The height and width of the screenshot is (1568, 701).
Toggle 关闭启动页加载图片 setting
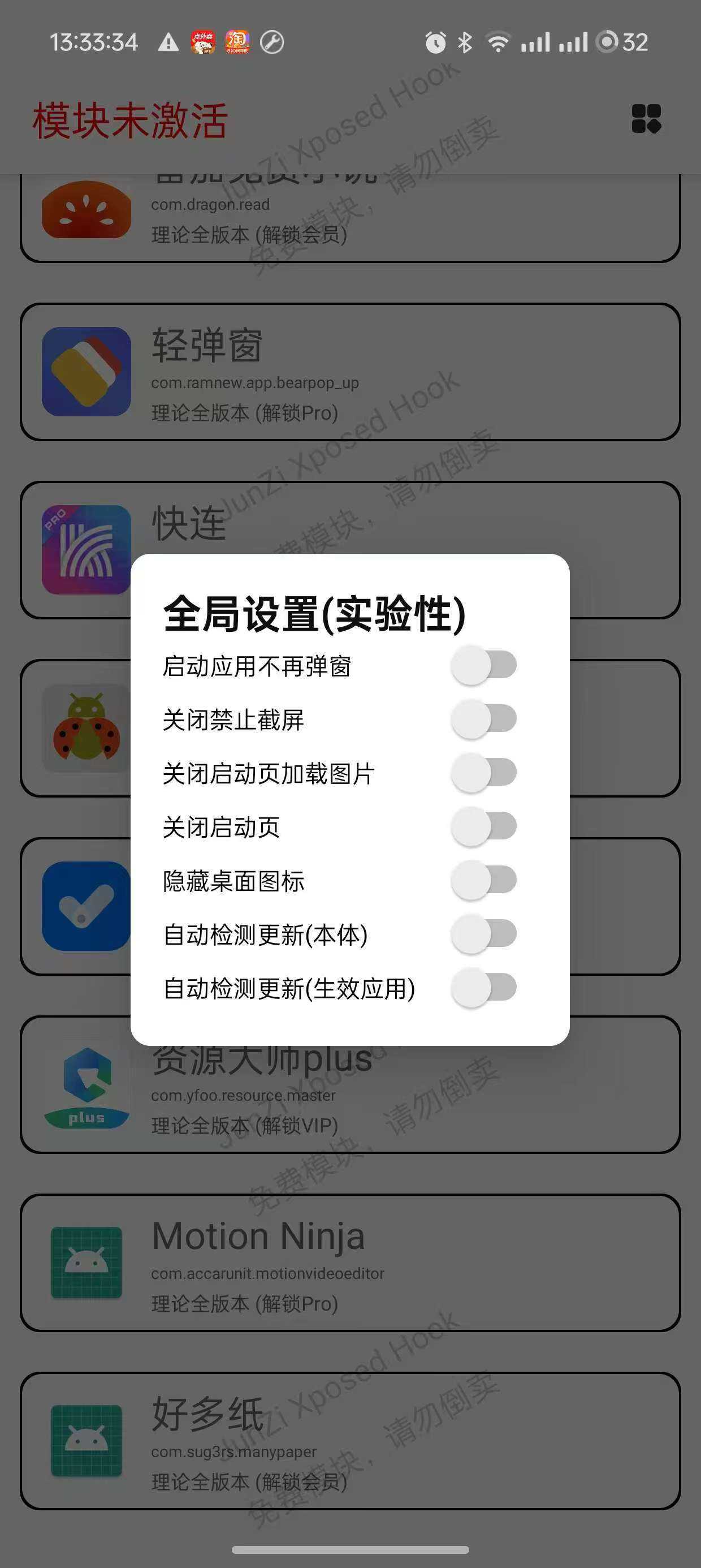484,773
